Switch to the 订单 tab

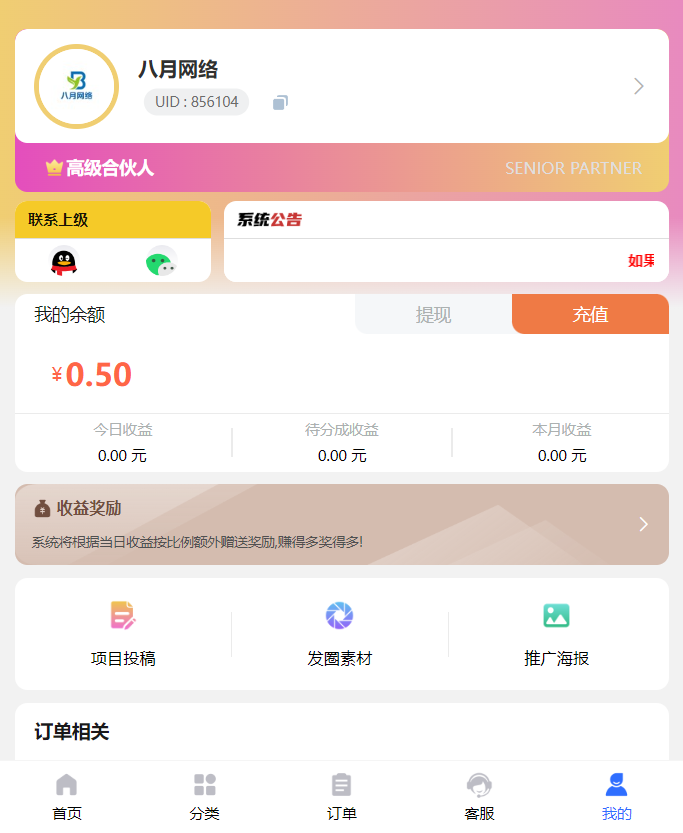point(342,797)
